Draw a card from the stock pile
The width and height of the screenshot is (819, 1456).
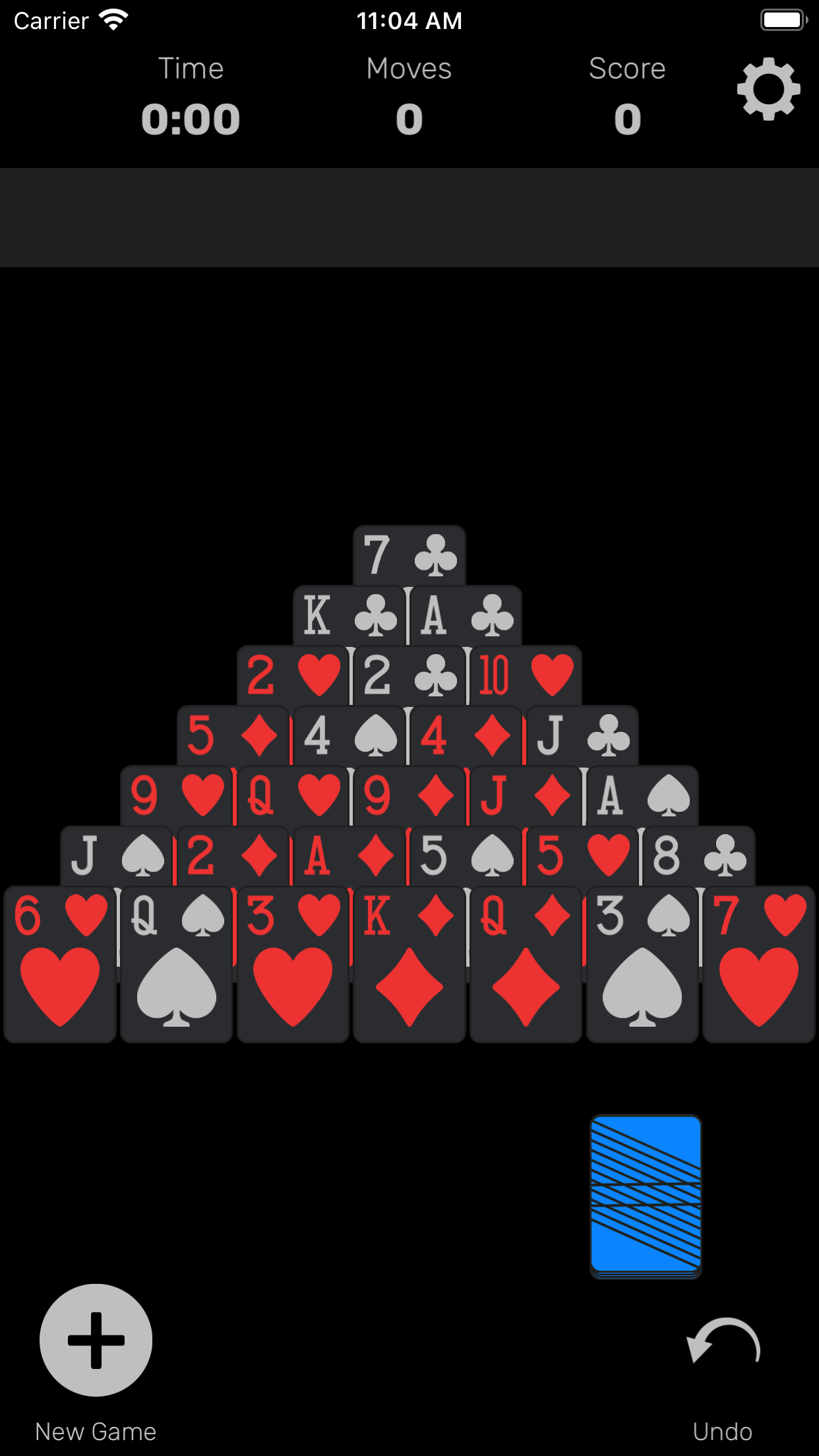[x=646, y=1195]
